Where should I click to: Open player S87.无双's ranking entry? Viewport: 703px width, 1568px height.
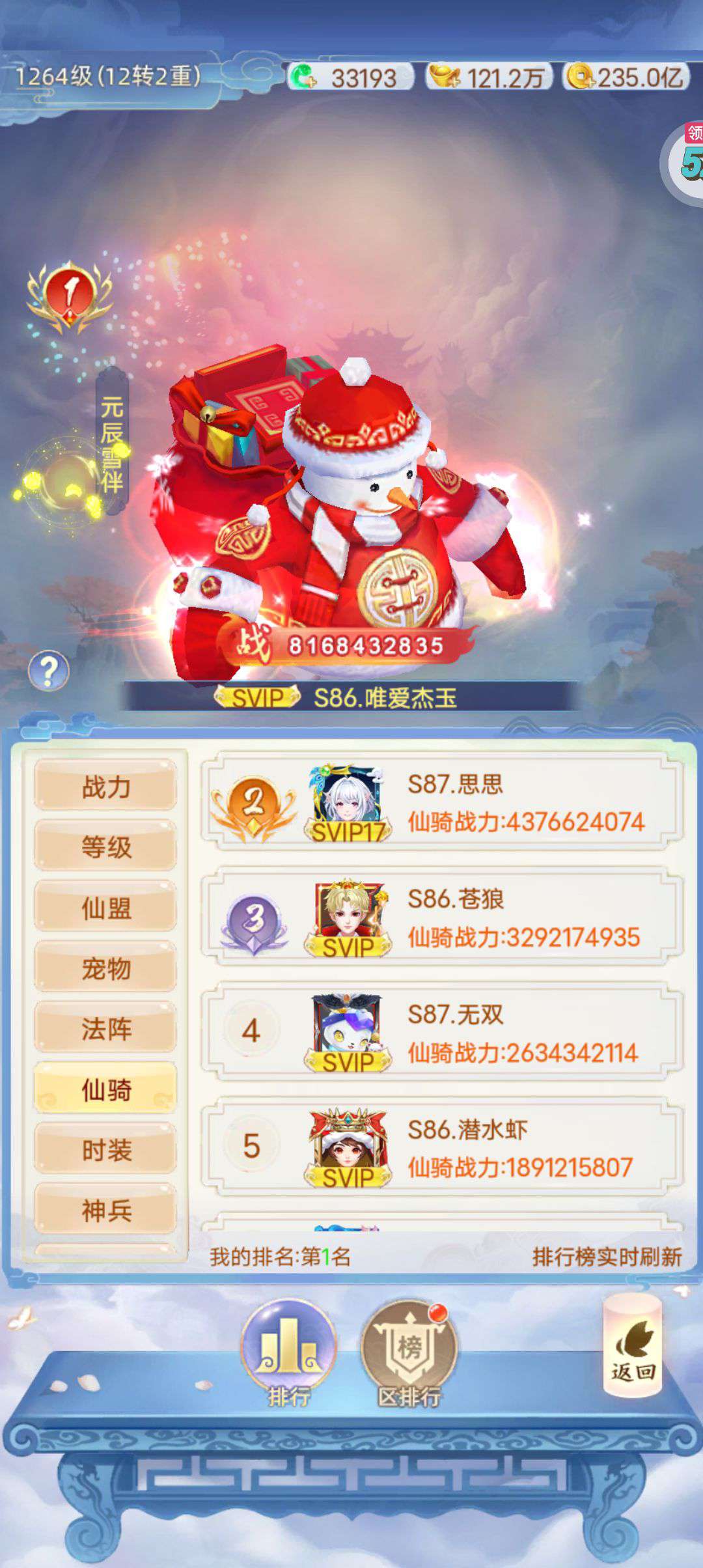tap(442, 1032)
